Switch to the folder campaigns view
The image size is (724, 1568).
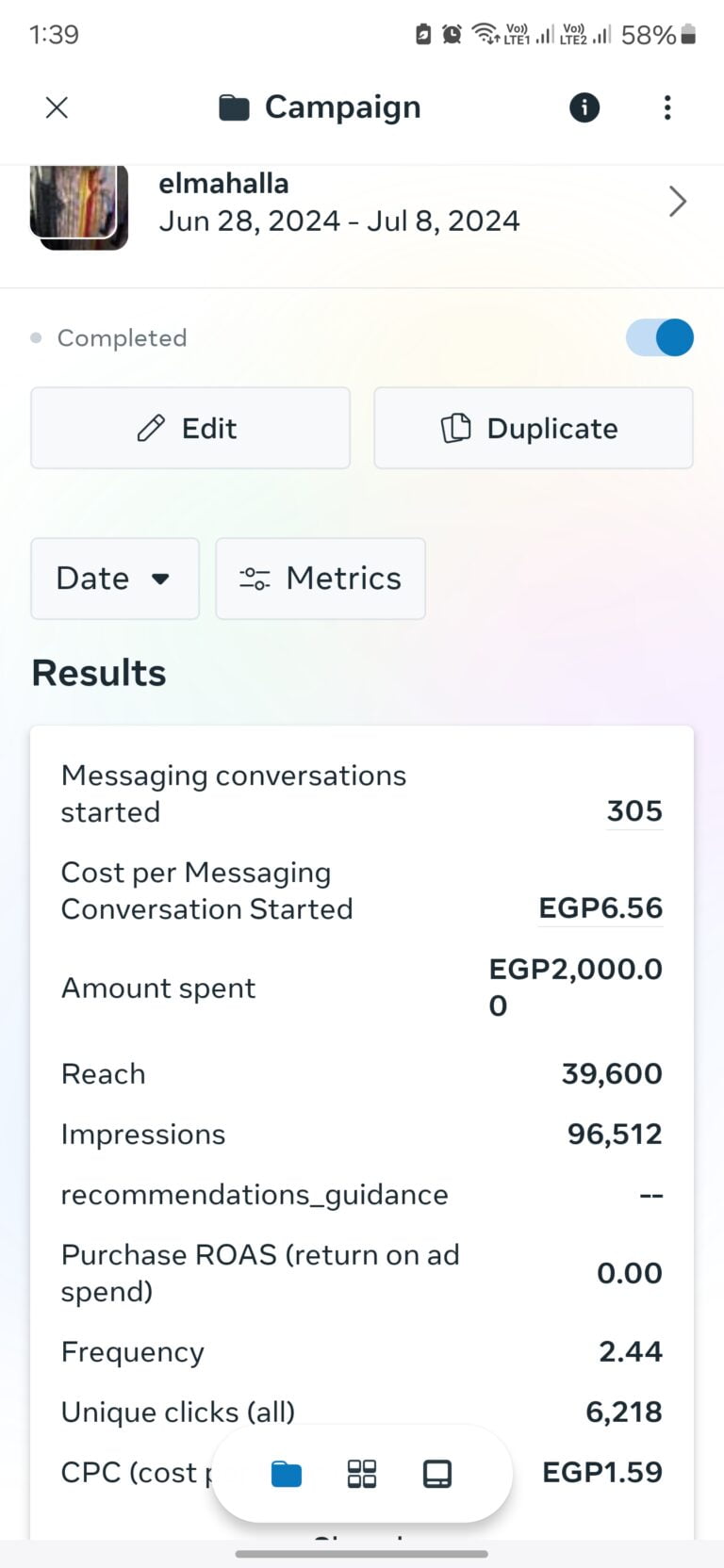(x=287, y=1474)
